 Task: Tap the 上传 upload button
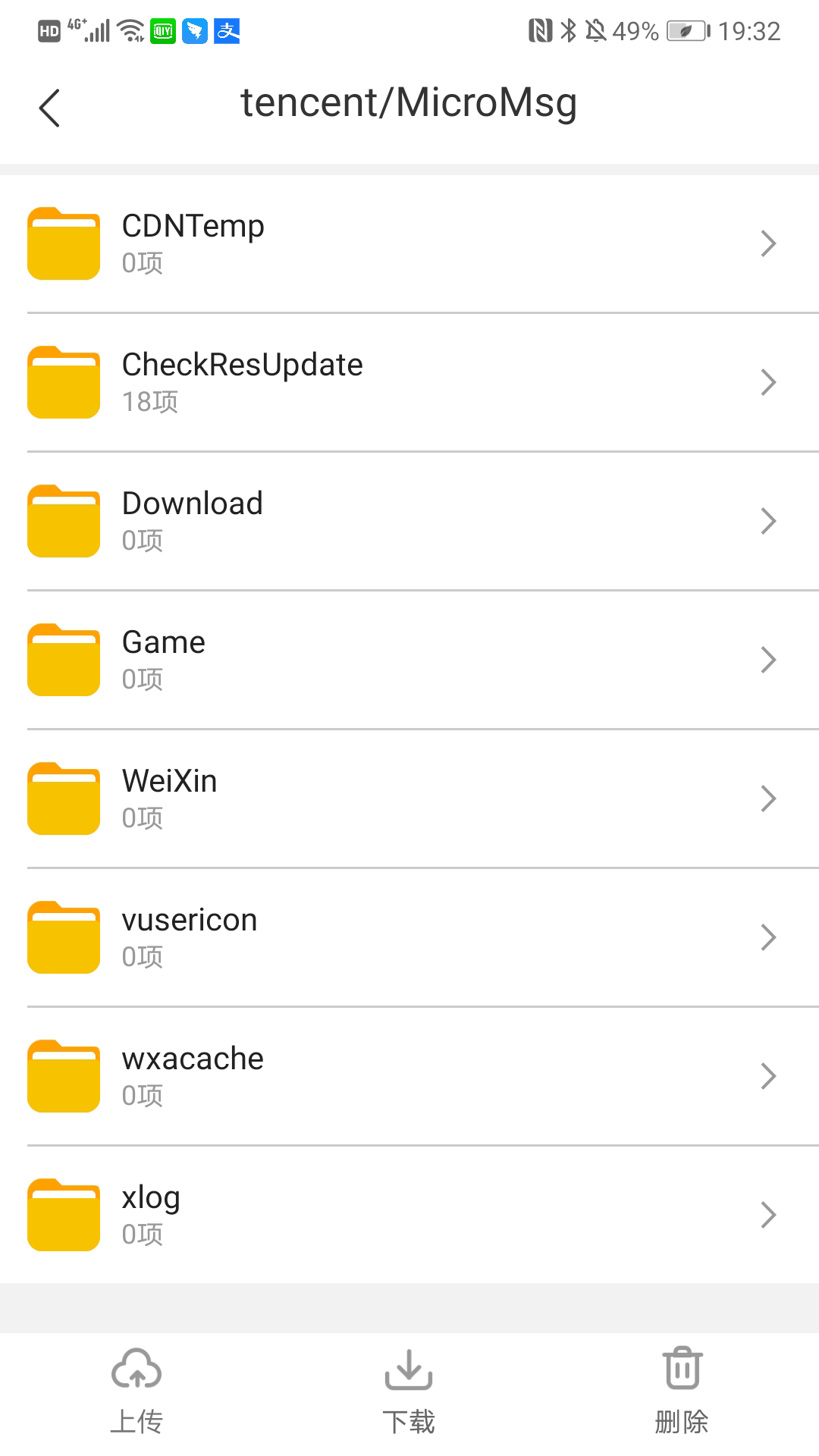[136, 1391]
